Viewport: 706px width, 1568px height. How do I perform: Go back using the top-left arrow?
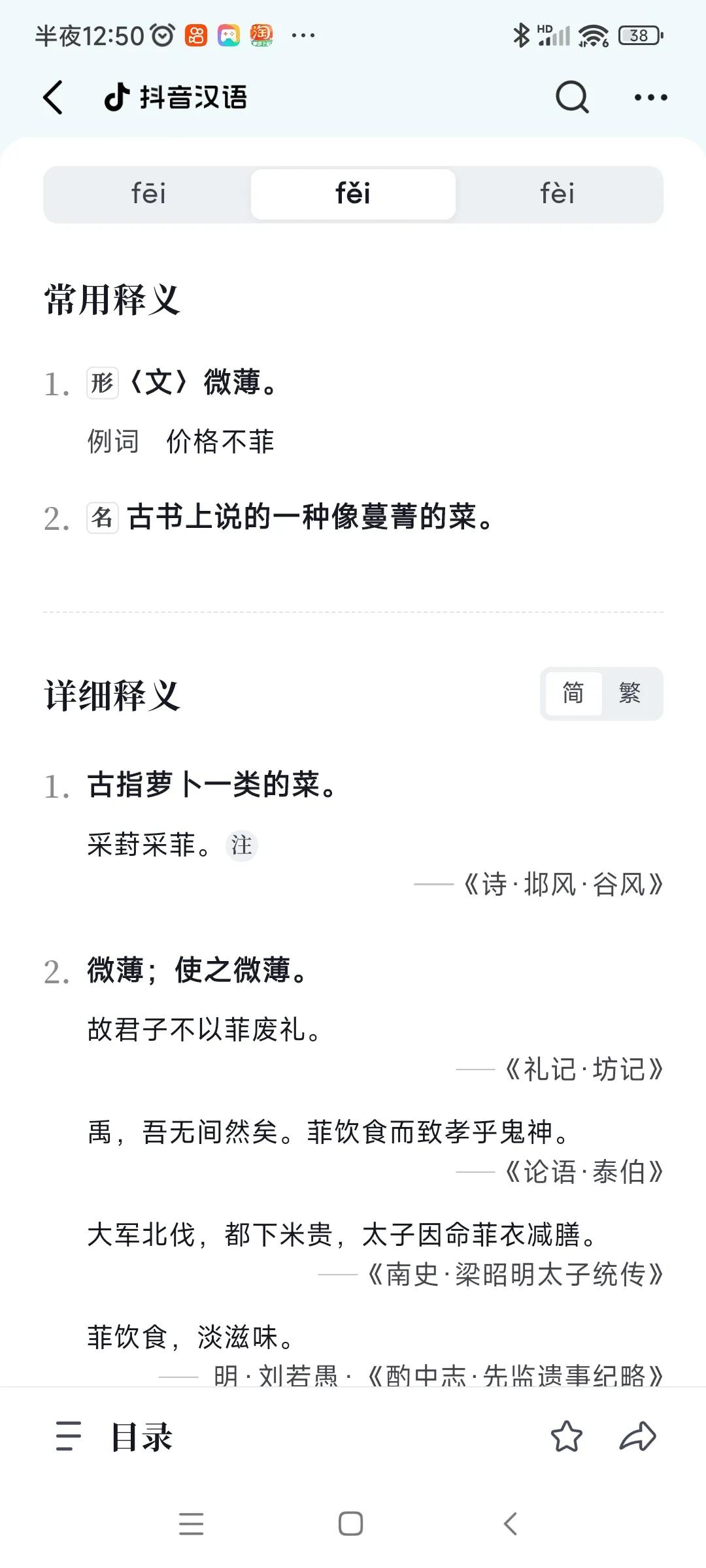coord(53,98)
